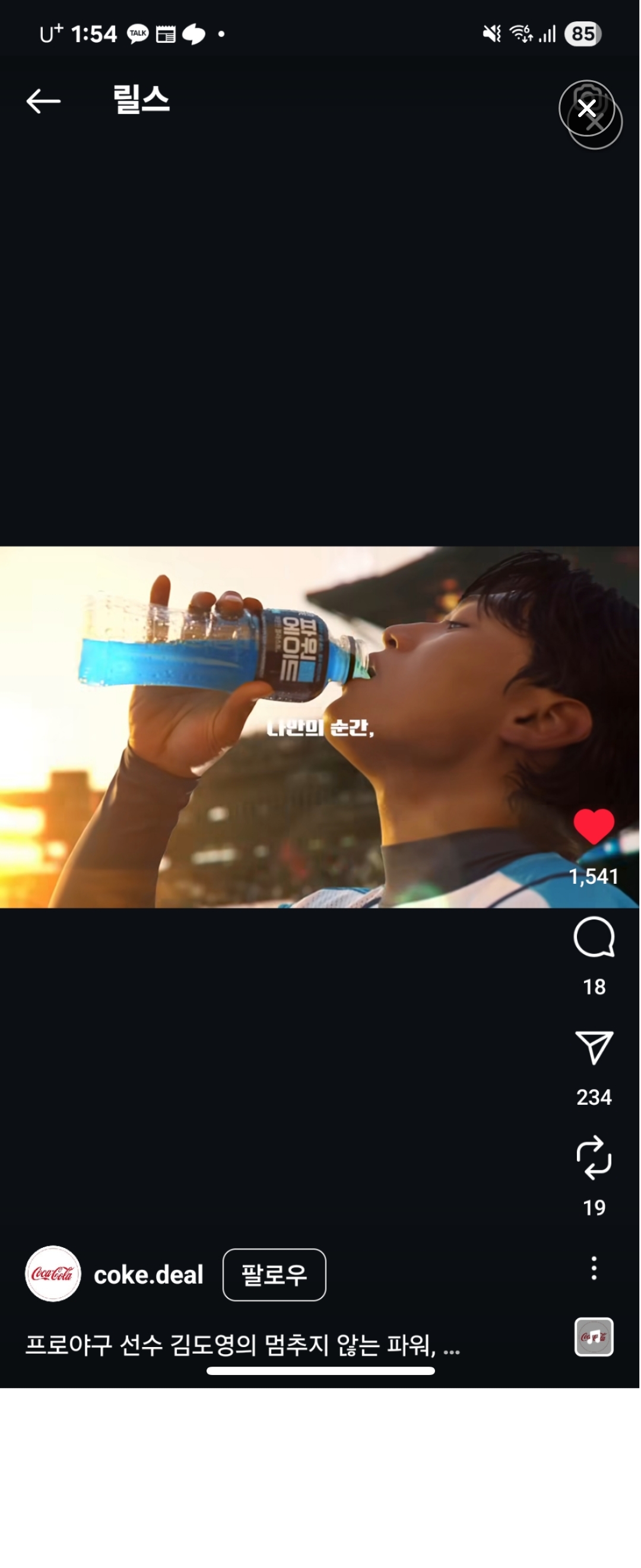Open the comments on this reel
Screen dimensions: 641x1568
tap(594, 938)
